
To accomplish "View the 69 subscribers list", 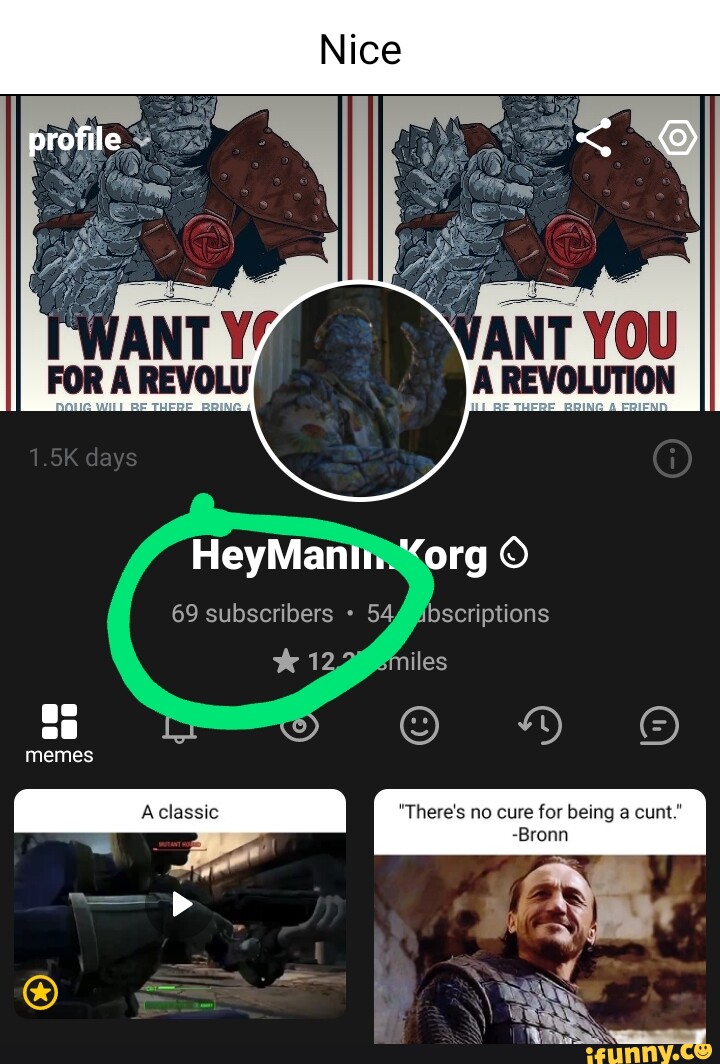I will [252, 613].
